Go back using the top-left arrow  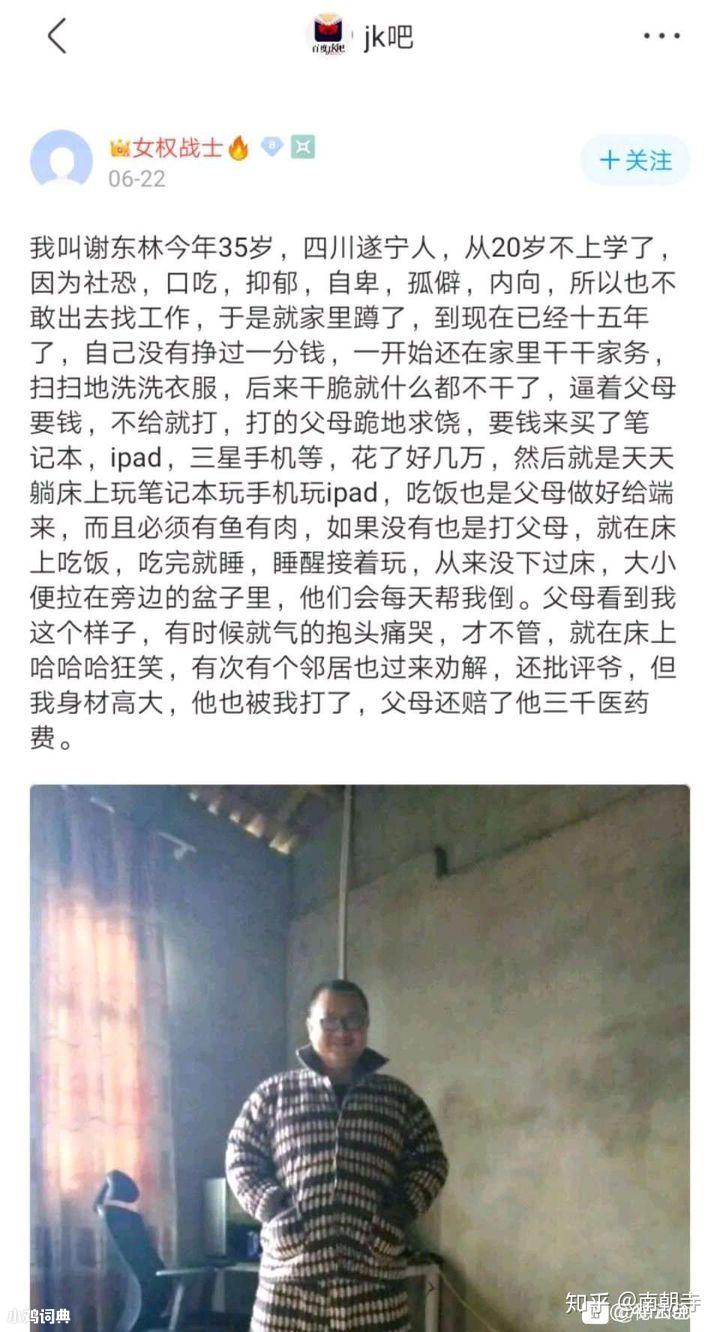point(57,36)
